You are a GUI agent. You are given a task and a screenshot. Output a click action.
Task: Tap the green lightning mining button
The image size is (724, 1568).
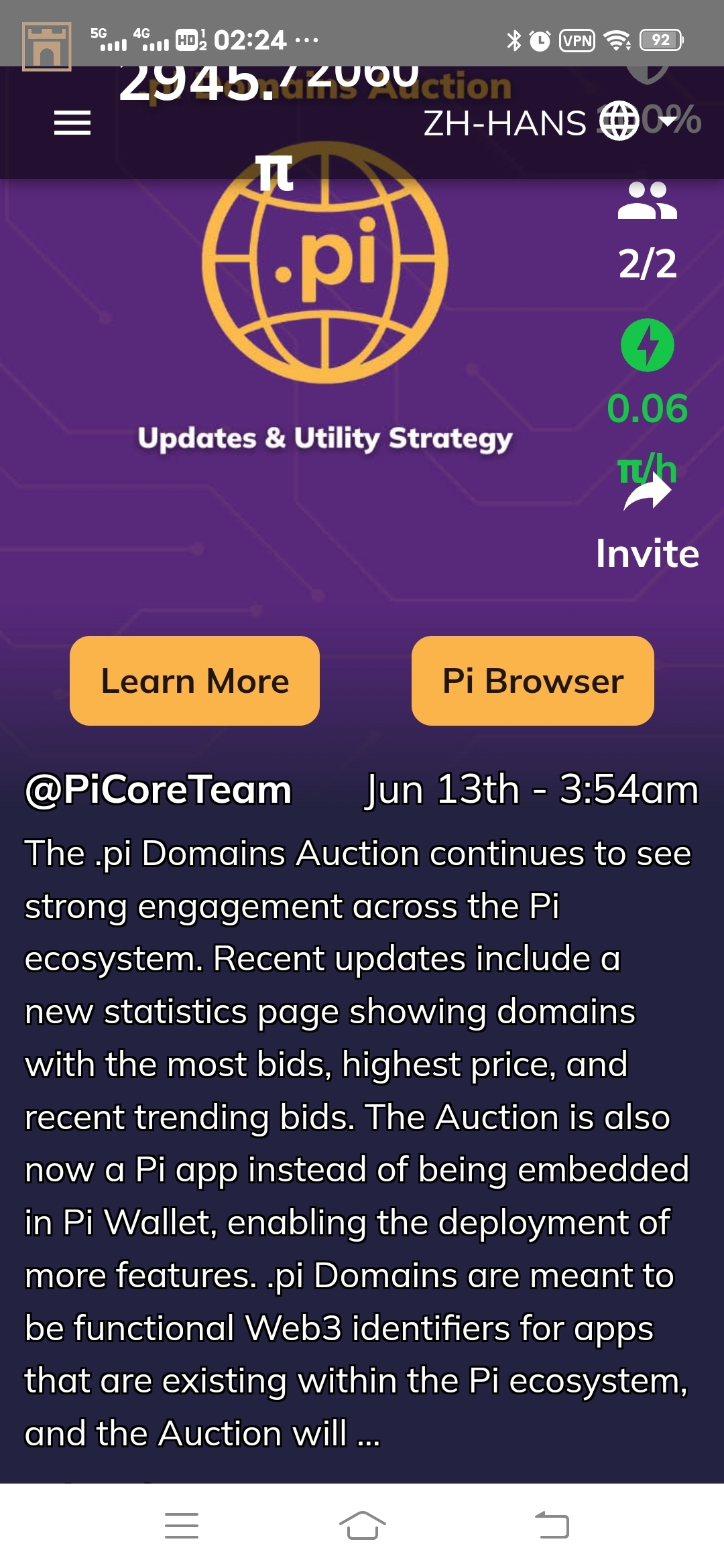point(647,345)
